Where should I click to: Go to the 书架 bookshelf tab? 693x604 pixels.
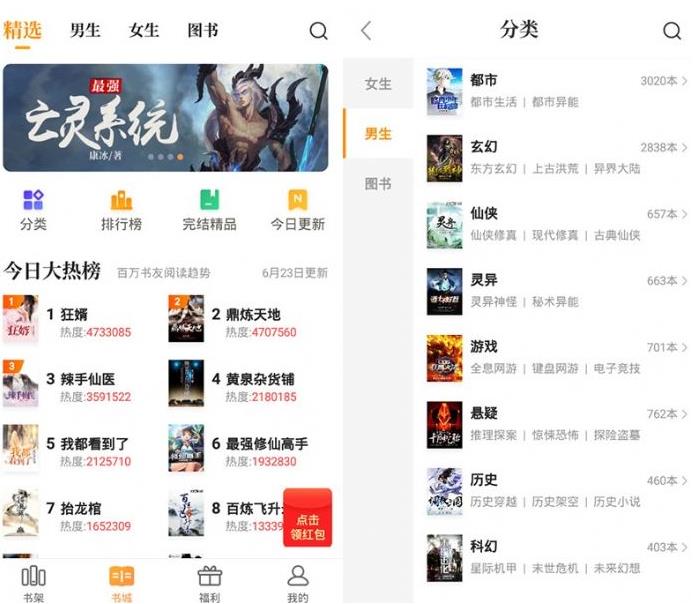33,583
